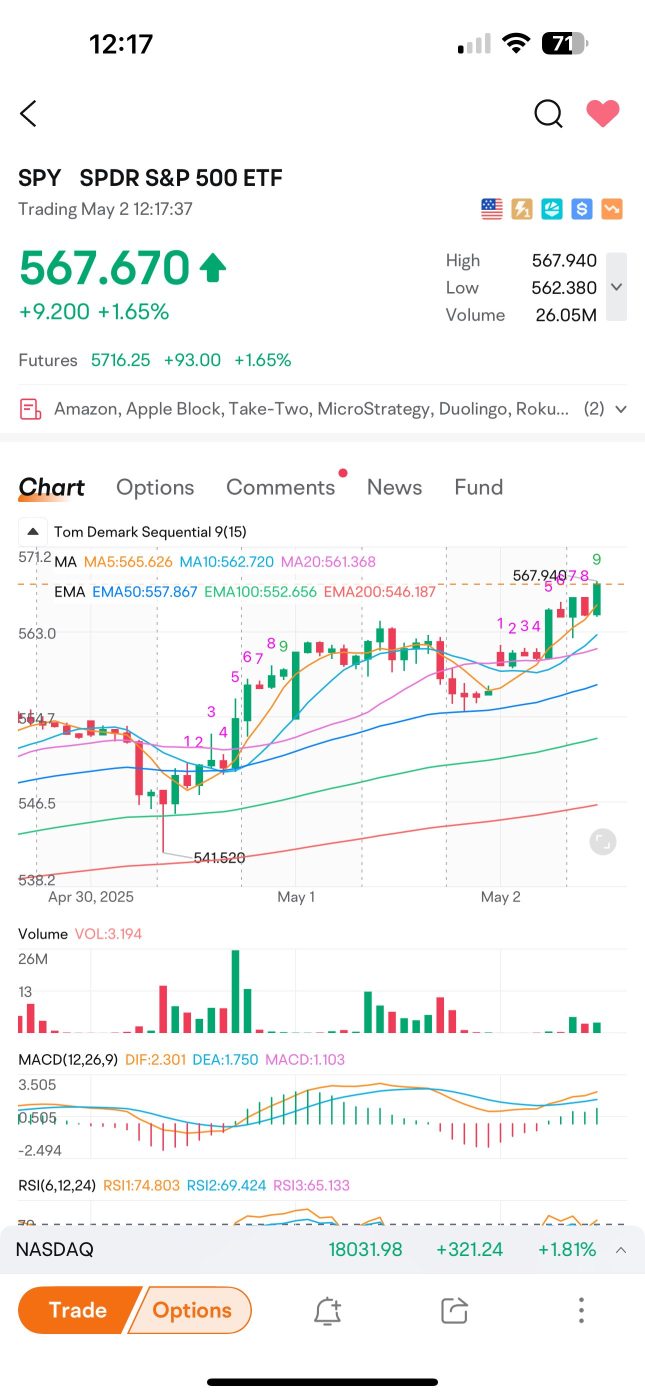Remove SPY from favorites heart
645x1398 pixels.
click(x=603, y=114)
